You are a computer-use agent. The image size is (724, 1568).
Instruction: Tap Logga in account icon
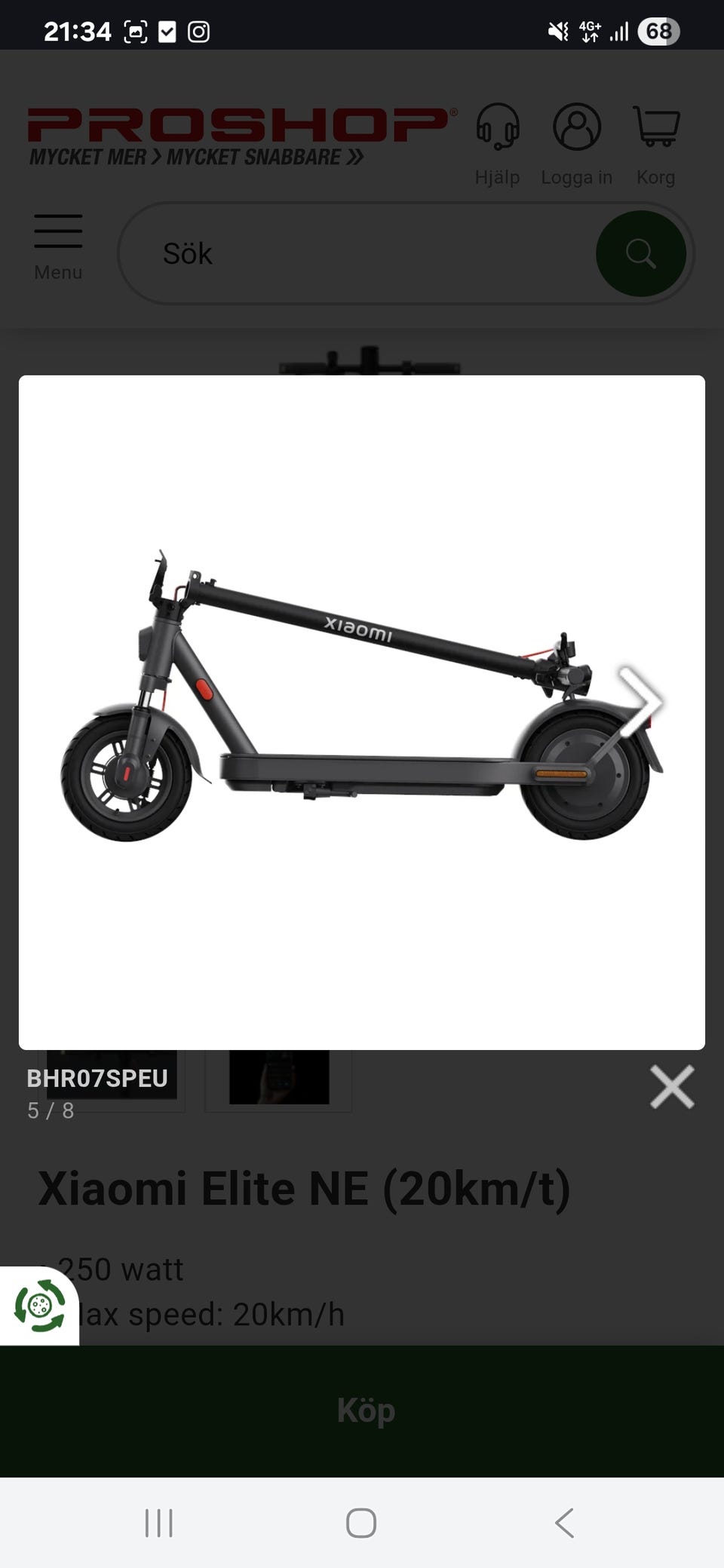pyautogui.click(x=577, y=144)
